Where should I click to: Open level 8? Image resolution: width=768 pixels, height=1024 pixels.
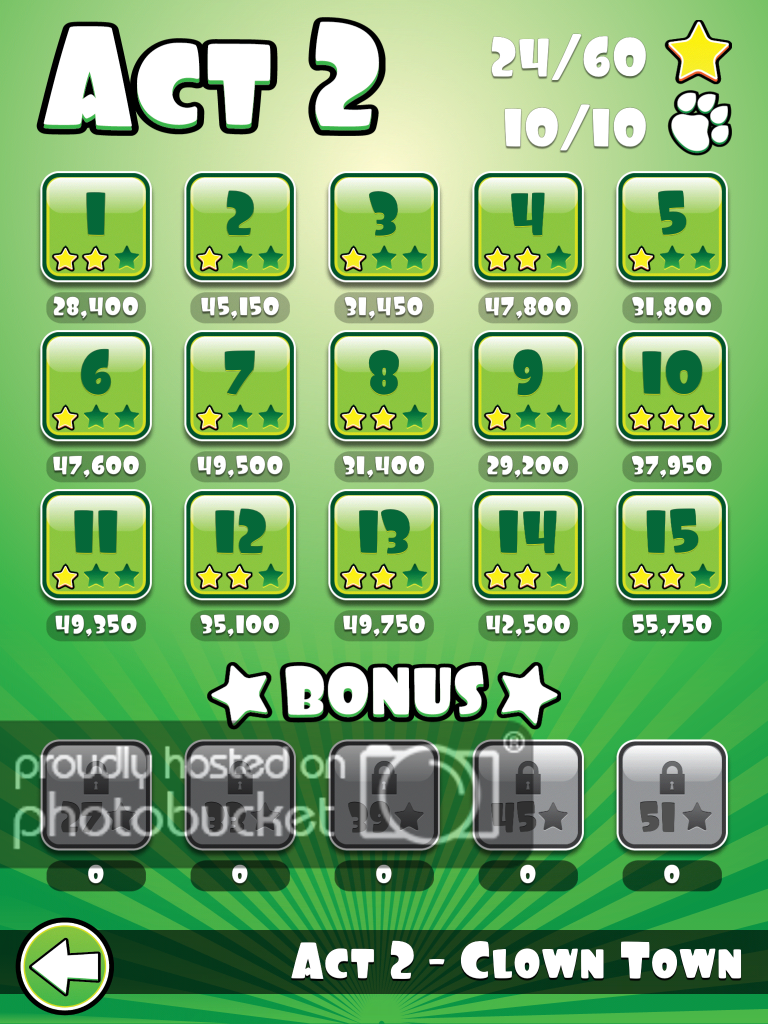coord(383,386)
